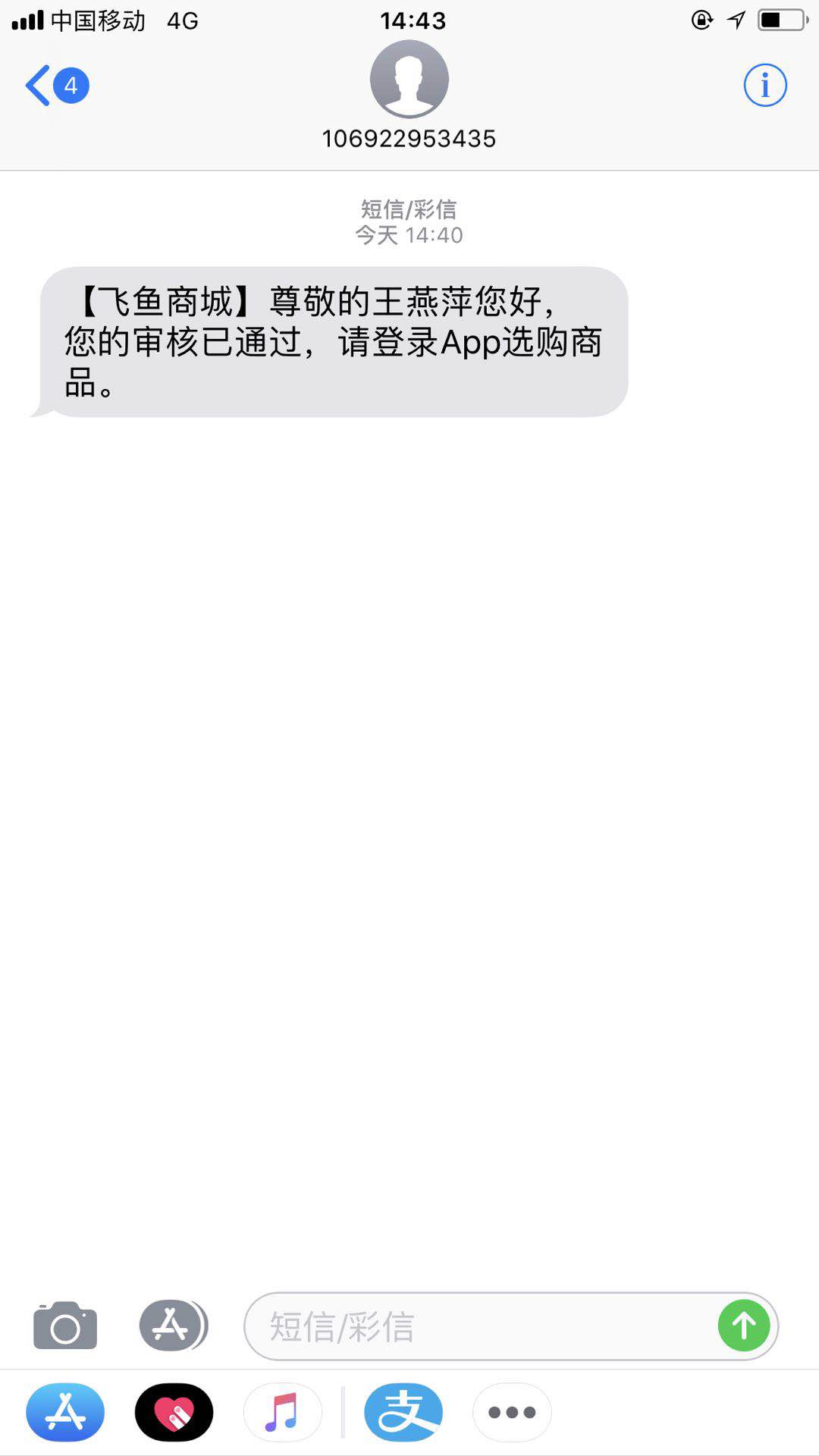
Task: Open contact details info button
Action: coord(764,85)
